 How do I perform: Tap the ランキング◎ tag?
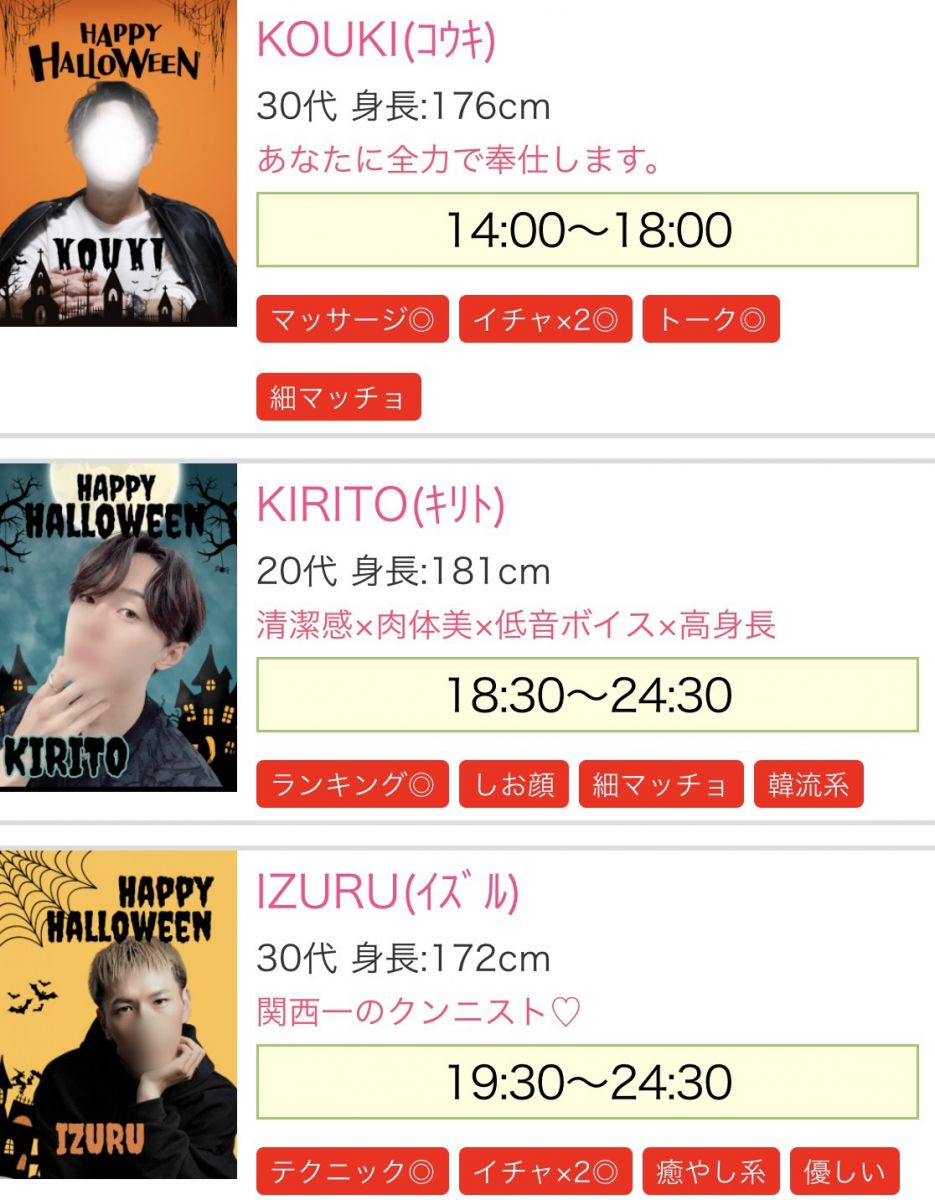pyautogui.click(x=352, y=785)
